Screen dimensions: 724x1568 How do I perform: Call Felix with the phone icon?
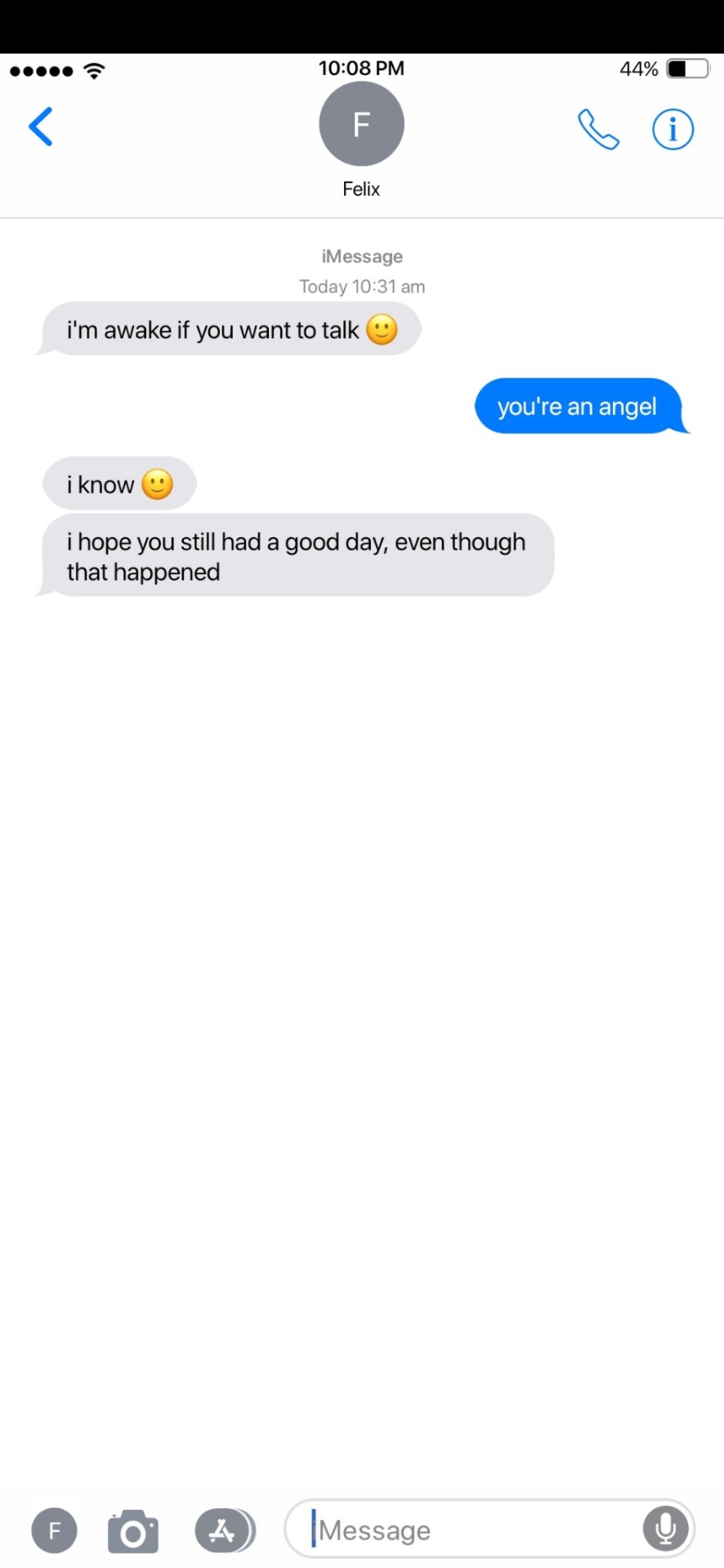[x=598, y=129]
